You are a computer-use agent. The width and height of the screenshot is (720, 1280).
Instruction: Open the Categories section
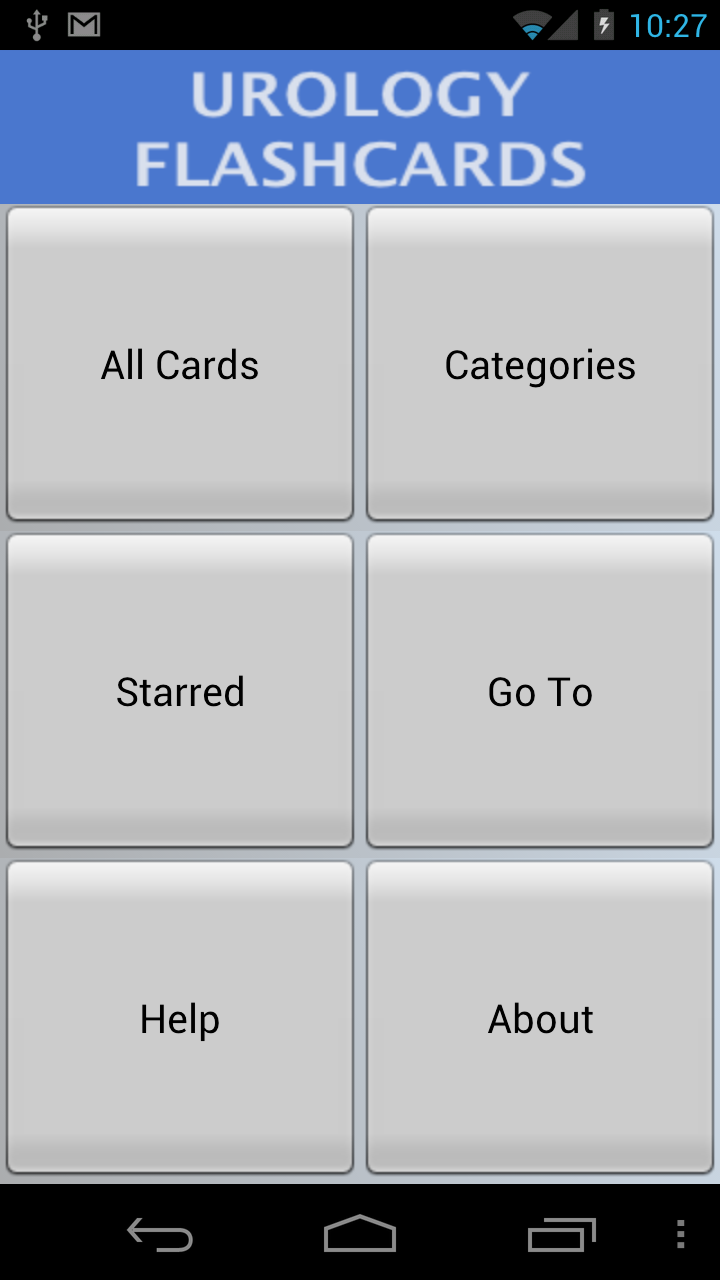pos(540,363)
